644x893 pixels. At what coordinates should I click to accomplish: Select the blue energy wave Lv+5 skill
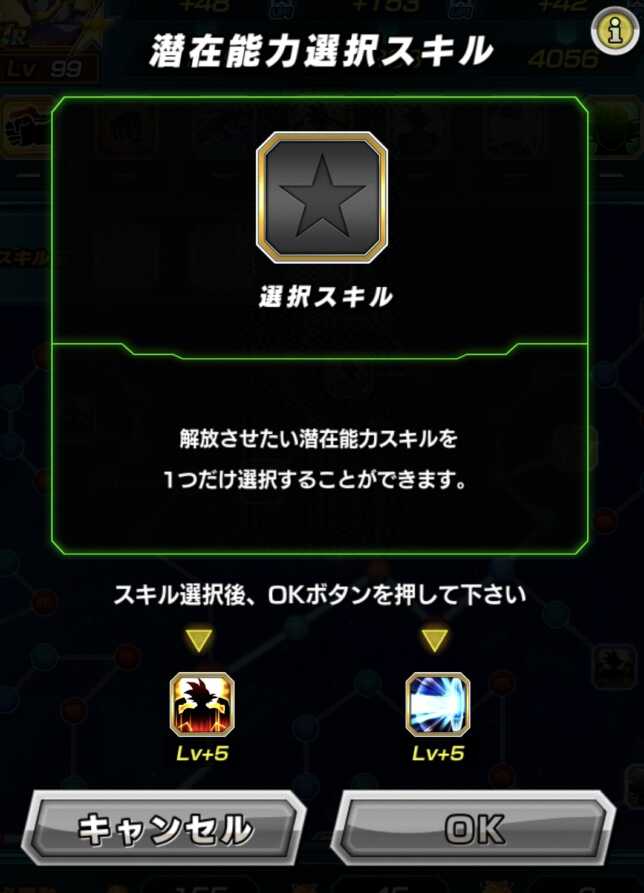pyautogui.click(x=437, y=704)
